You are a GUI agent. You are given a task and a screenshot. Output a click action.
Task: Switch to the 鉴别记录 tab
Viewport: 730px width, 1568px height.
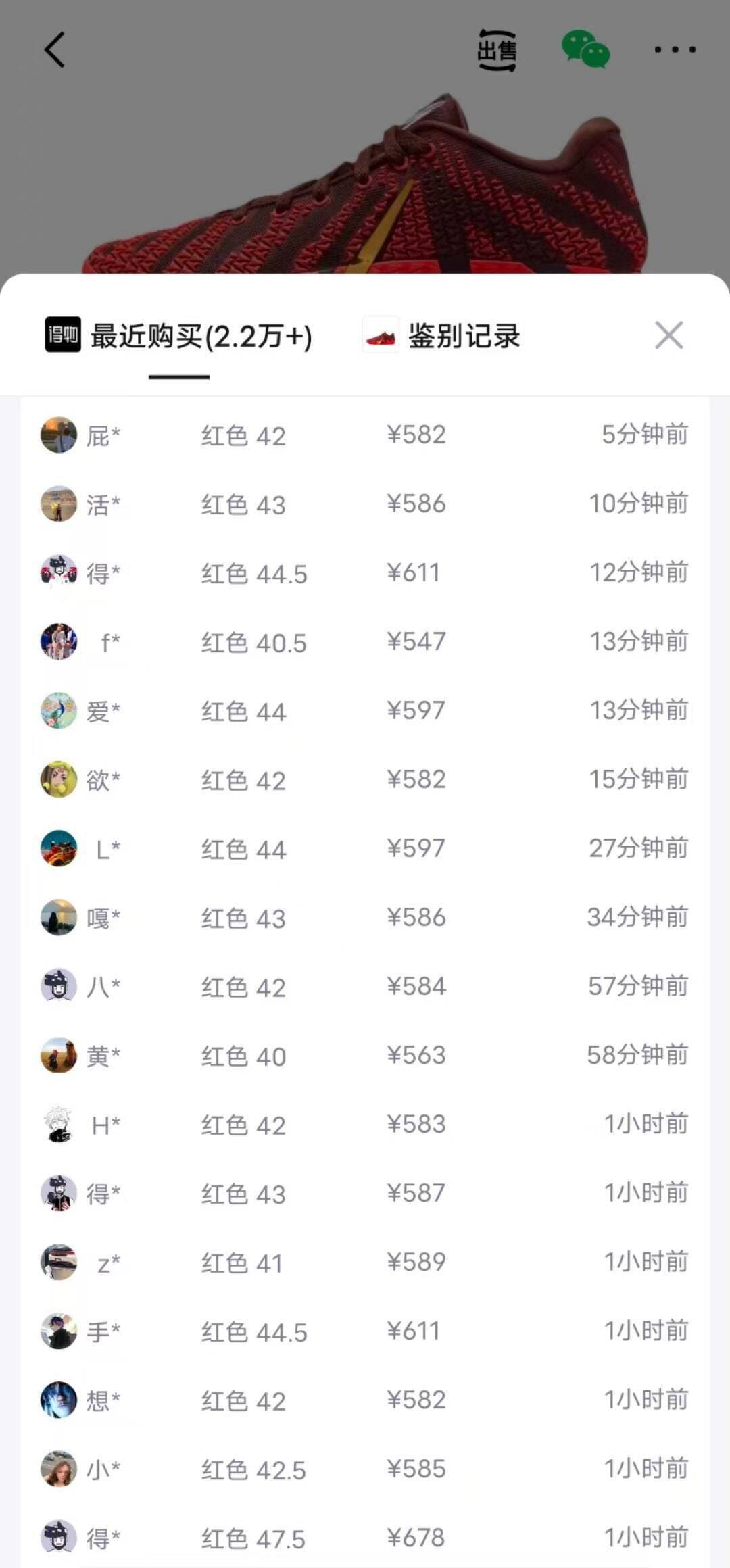coord(443,336)
